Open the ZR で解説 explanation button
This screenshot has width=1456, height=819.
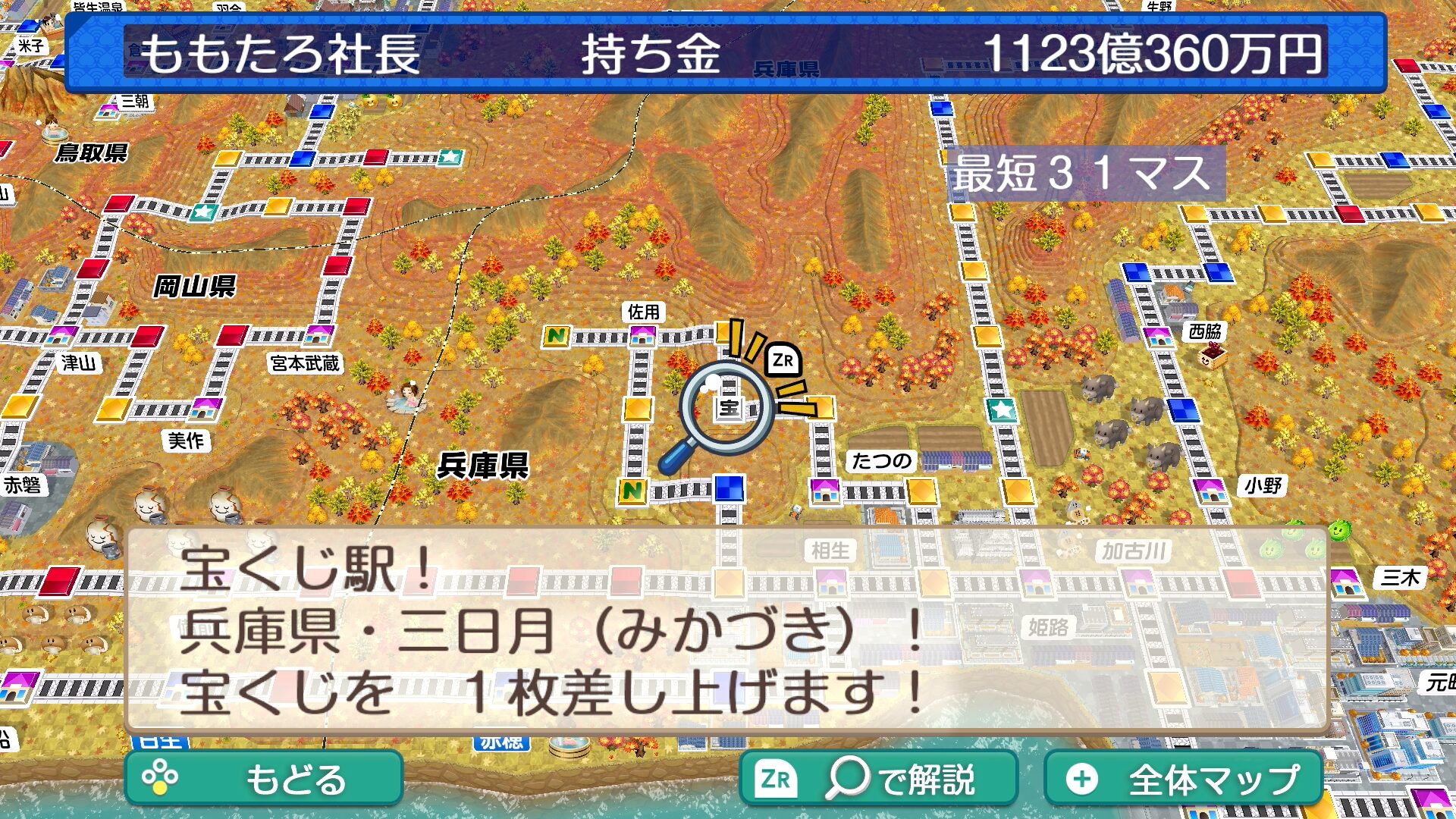[878, 779]
